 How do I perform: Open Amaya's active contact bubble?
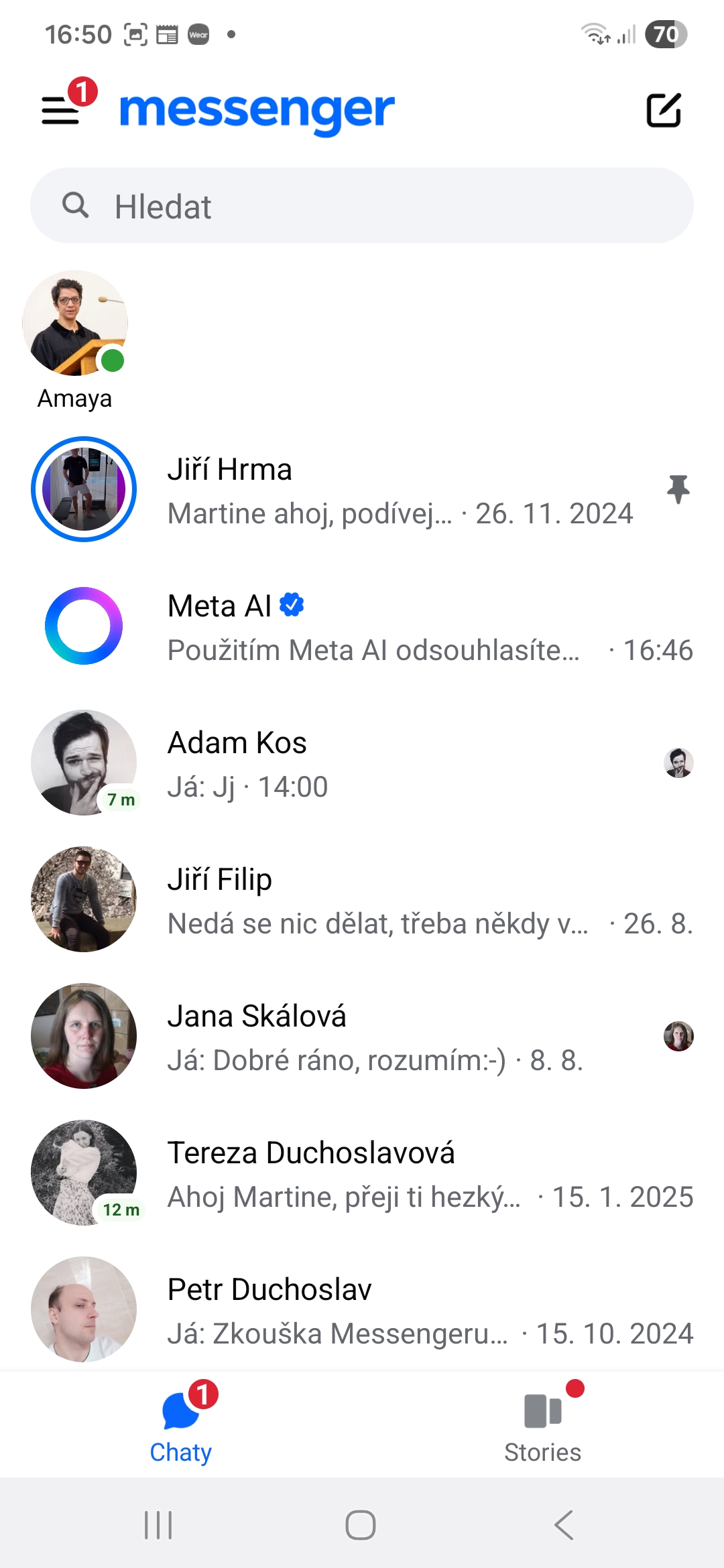tap(74, 324)
